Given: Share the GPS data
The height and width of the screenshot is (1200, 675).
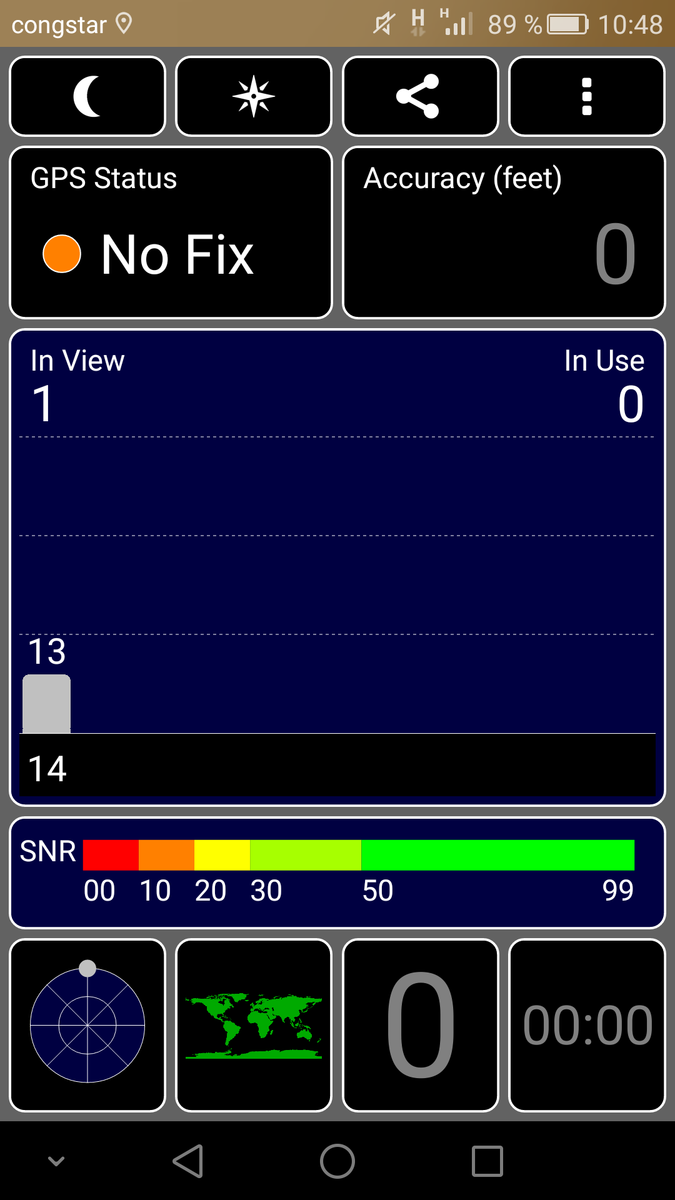Looking at the screenshot, I should (420, 96).
